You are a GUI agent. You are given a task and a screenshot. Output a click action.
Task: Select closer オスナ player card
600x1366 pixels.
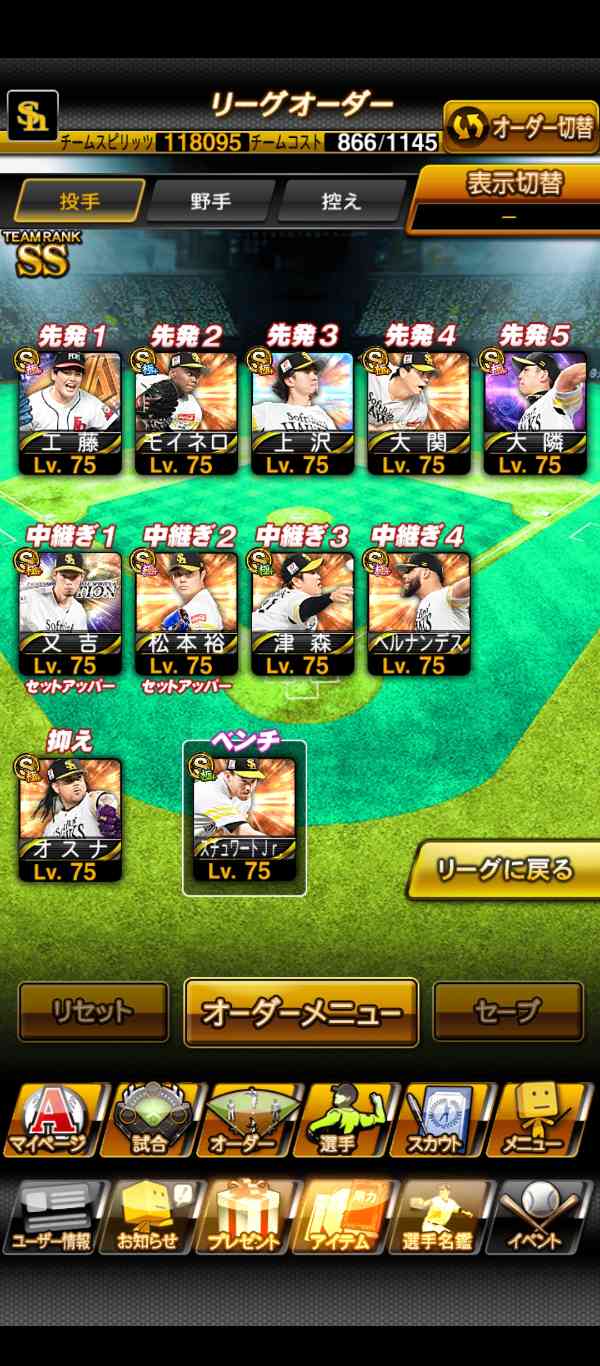pyautogui.click(x=70, y=820)
